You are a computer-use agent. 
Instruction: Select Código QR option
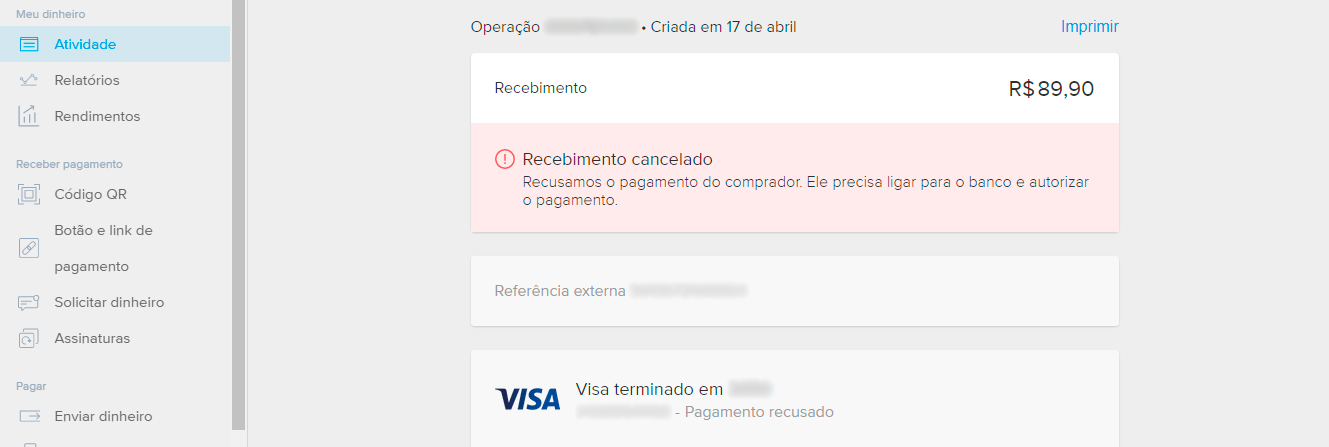click(90, 194)
